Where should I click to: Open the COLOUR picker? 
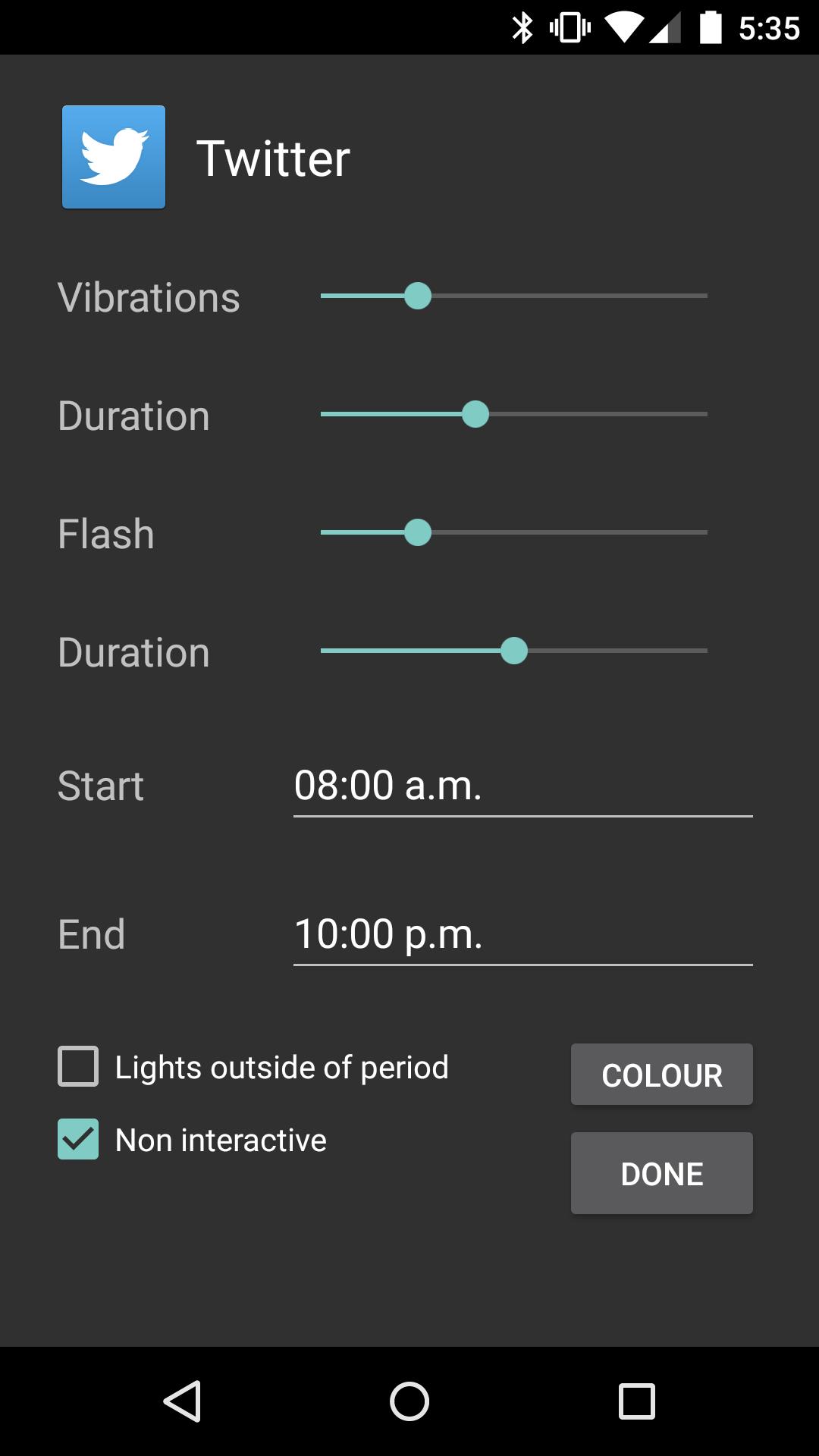[x=661, y=1075]
